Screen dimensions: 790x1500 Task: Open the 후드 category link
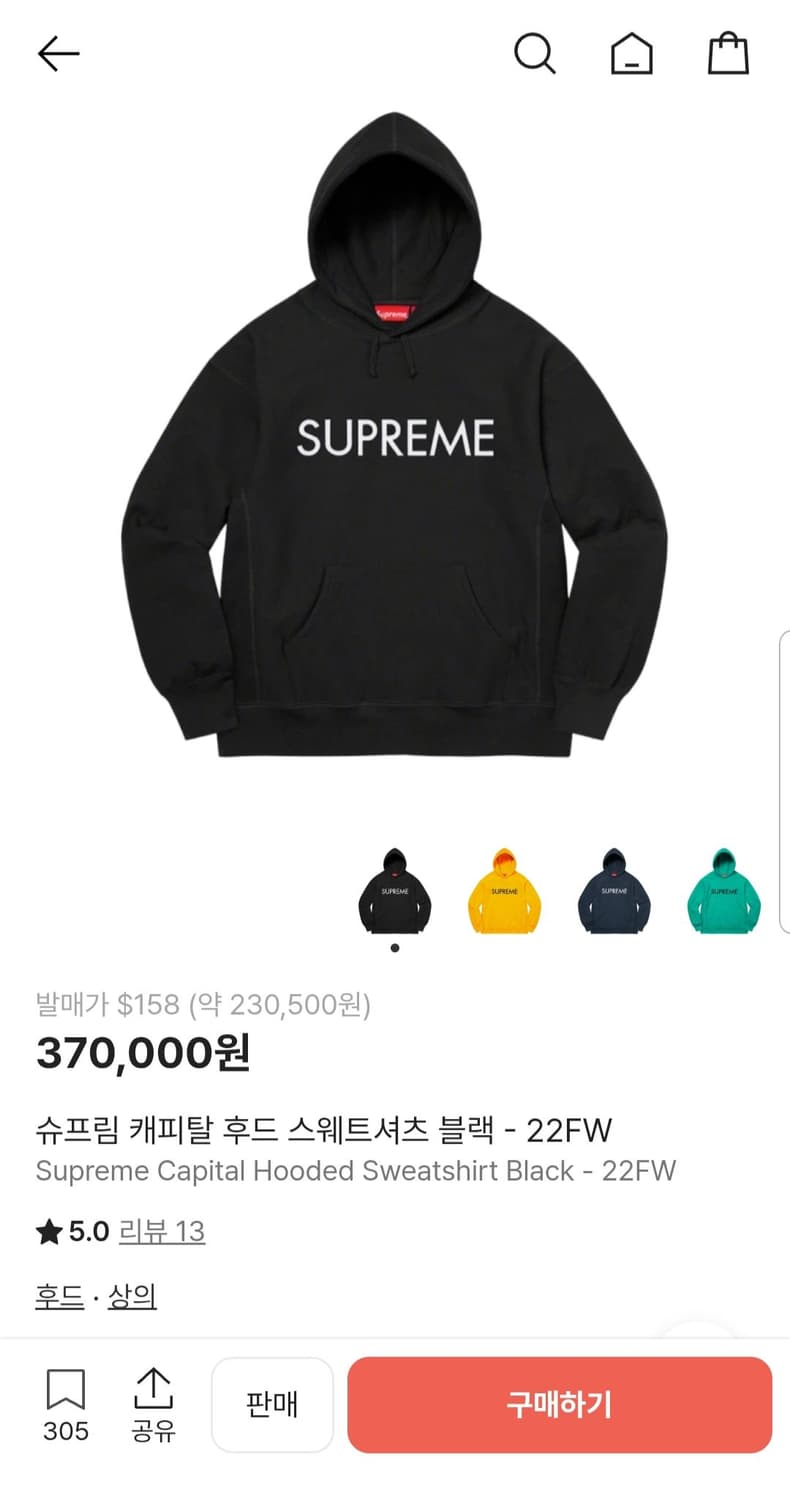(x=57, y=1295)
